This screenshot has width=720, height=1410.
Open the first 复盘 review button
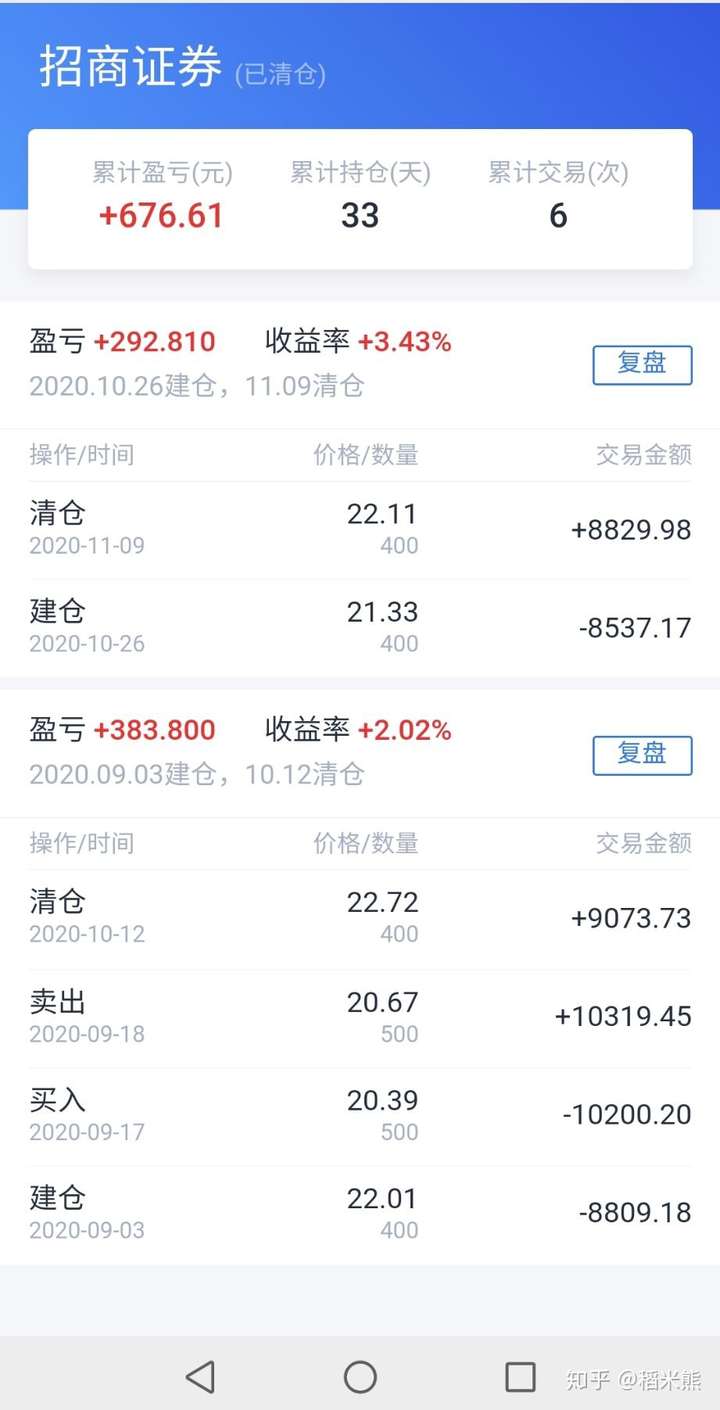642,364
